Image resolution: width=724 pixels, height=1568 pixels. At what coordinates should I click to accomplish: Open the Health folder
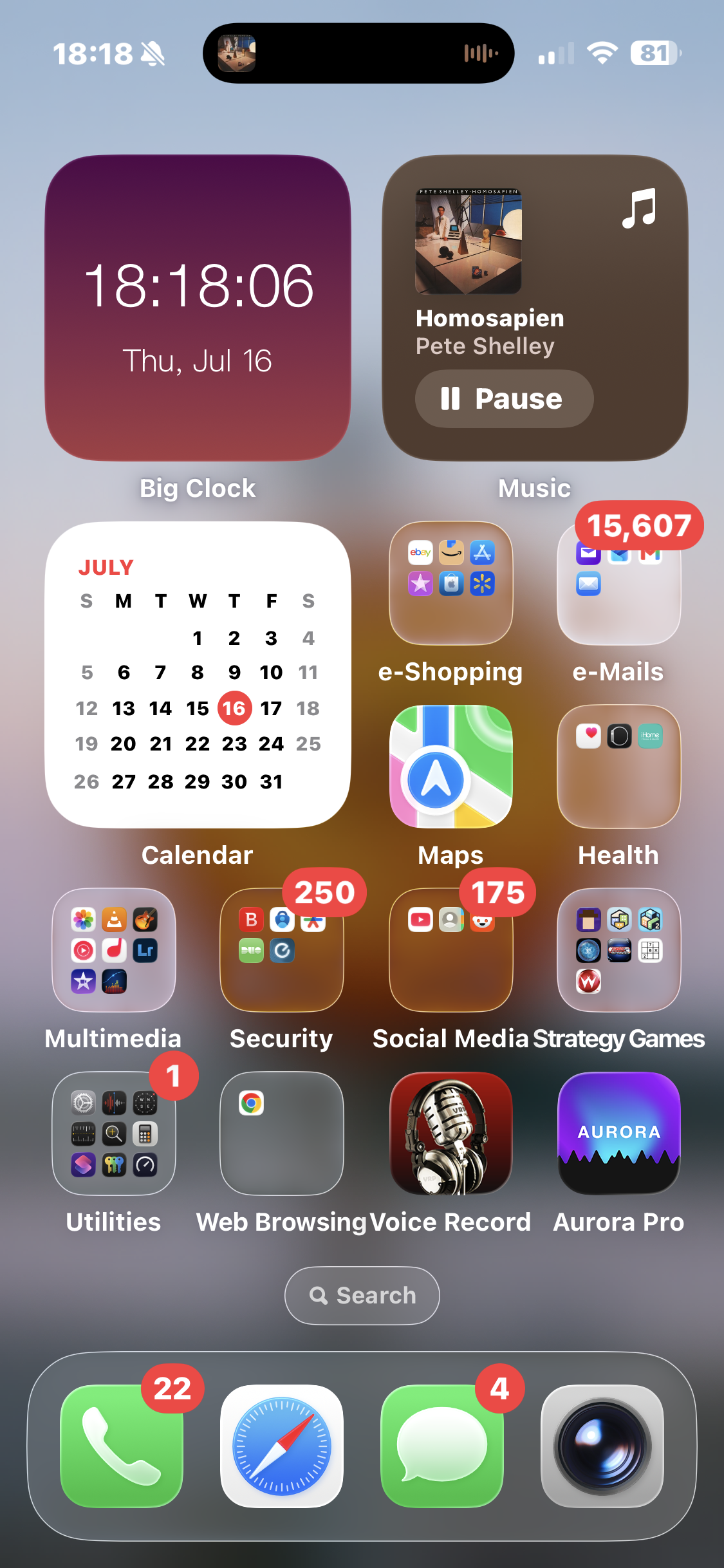618,767
